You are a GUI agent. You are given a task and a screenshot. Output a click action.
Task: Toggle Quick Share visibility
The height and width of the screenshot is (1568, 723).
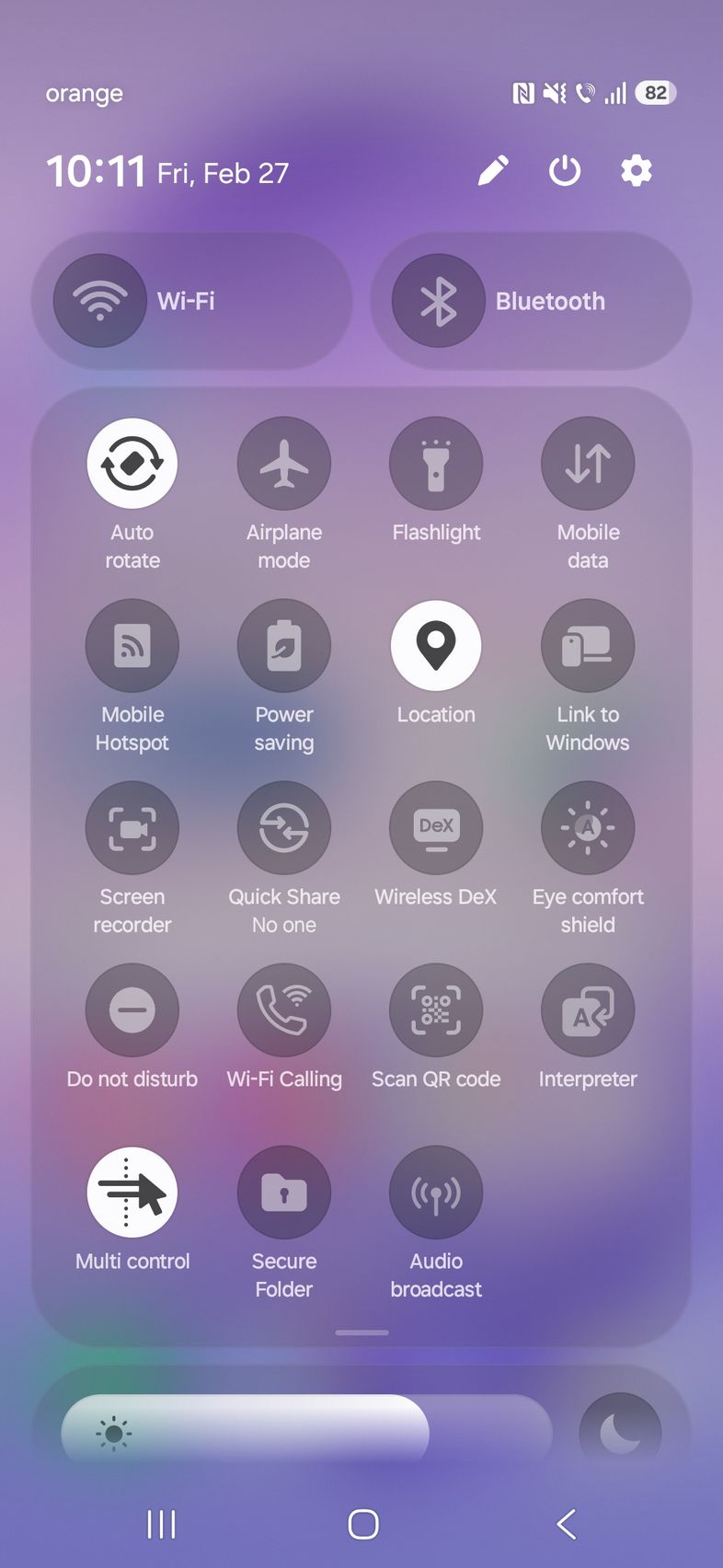coord(284,828)
